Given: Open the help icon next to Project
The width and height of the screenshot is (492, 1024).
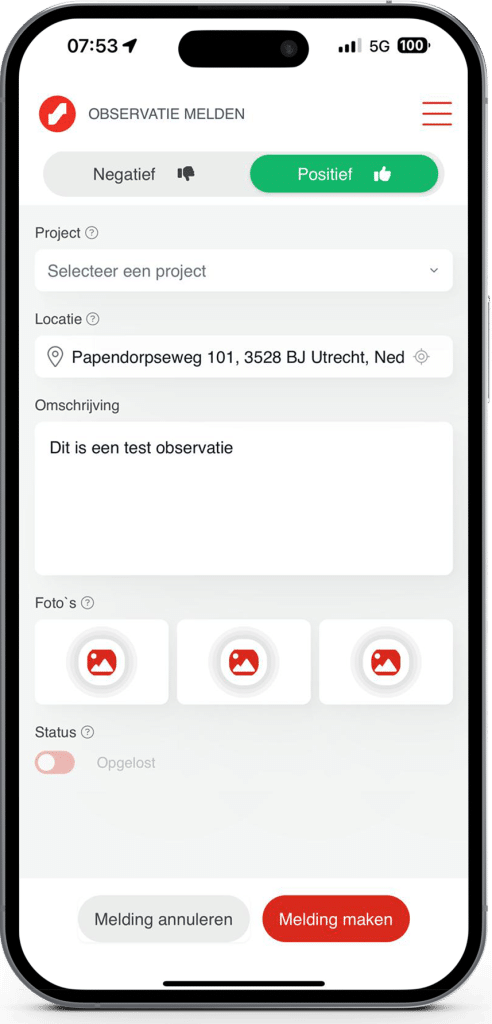Looking at the screenshot, I should click(x=92, y=232).
